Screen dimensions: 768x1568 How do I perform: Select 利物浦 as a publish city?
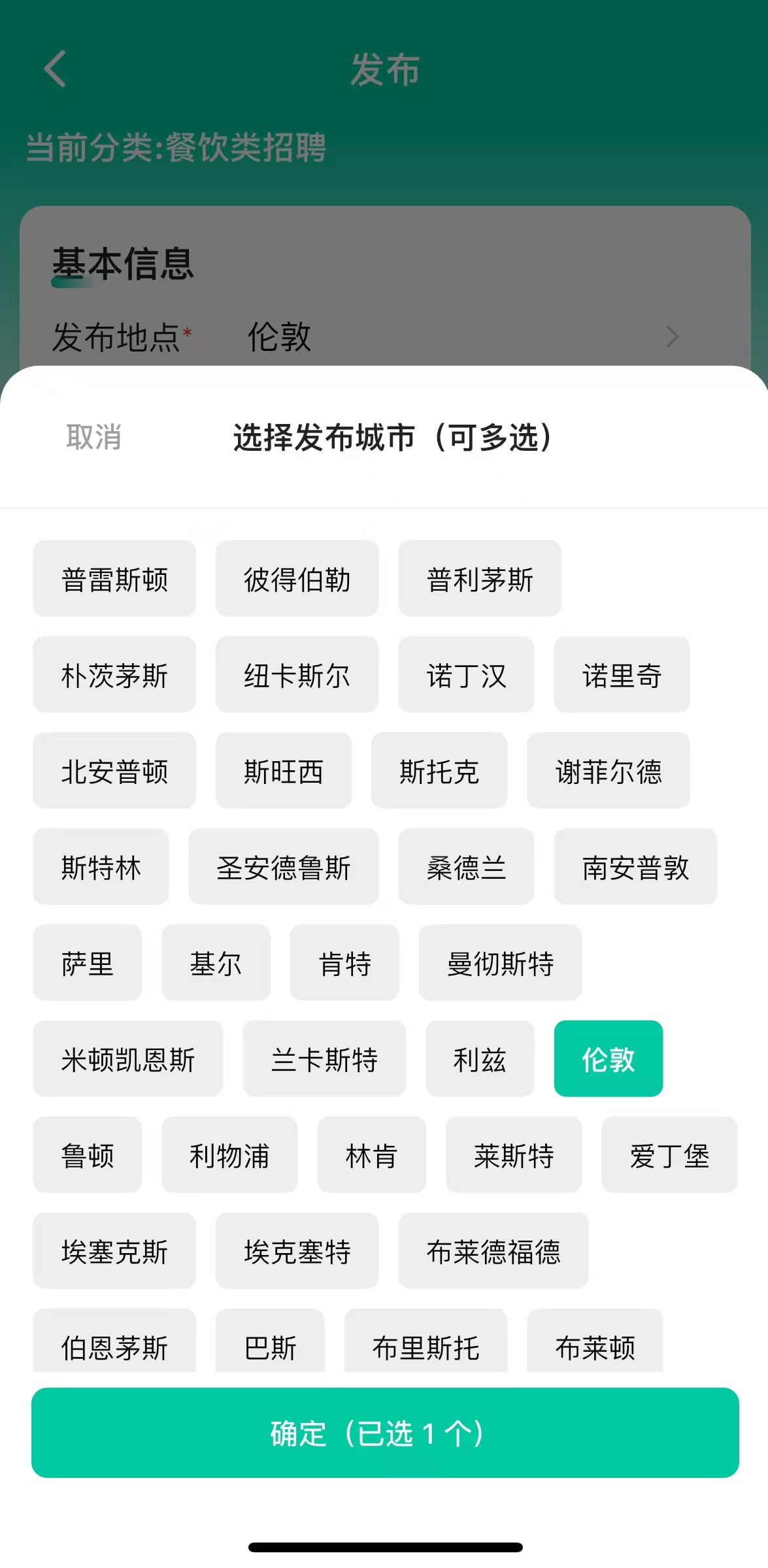coord(229,1154)
